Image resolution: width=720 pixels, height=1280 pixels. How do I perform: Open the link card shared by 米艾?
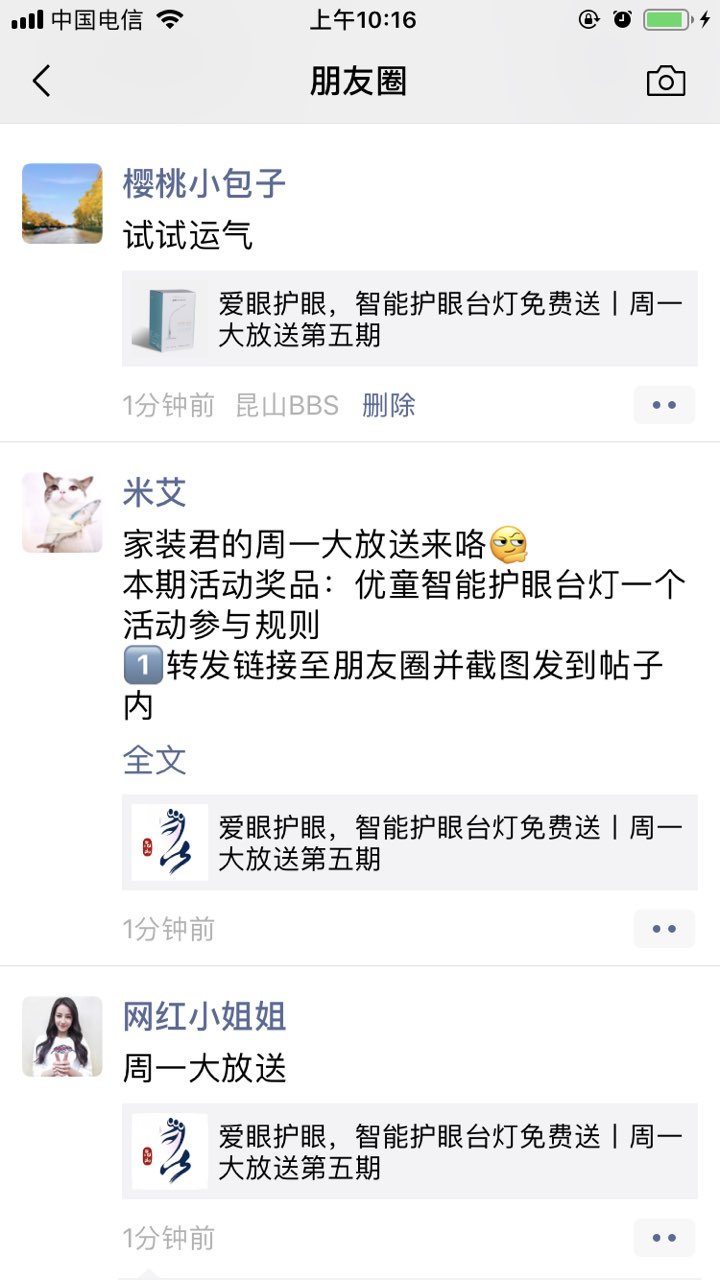[x=410, y=843]
